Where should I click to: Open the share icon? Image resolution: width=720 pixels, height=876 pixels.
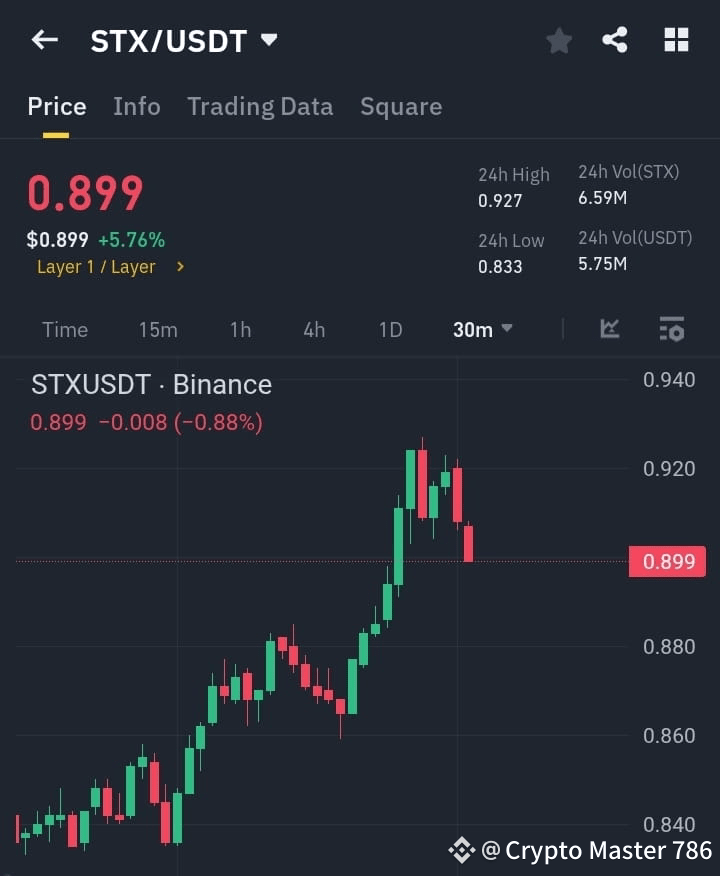tap(616, 40)
